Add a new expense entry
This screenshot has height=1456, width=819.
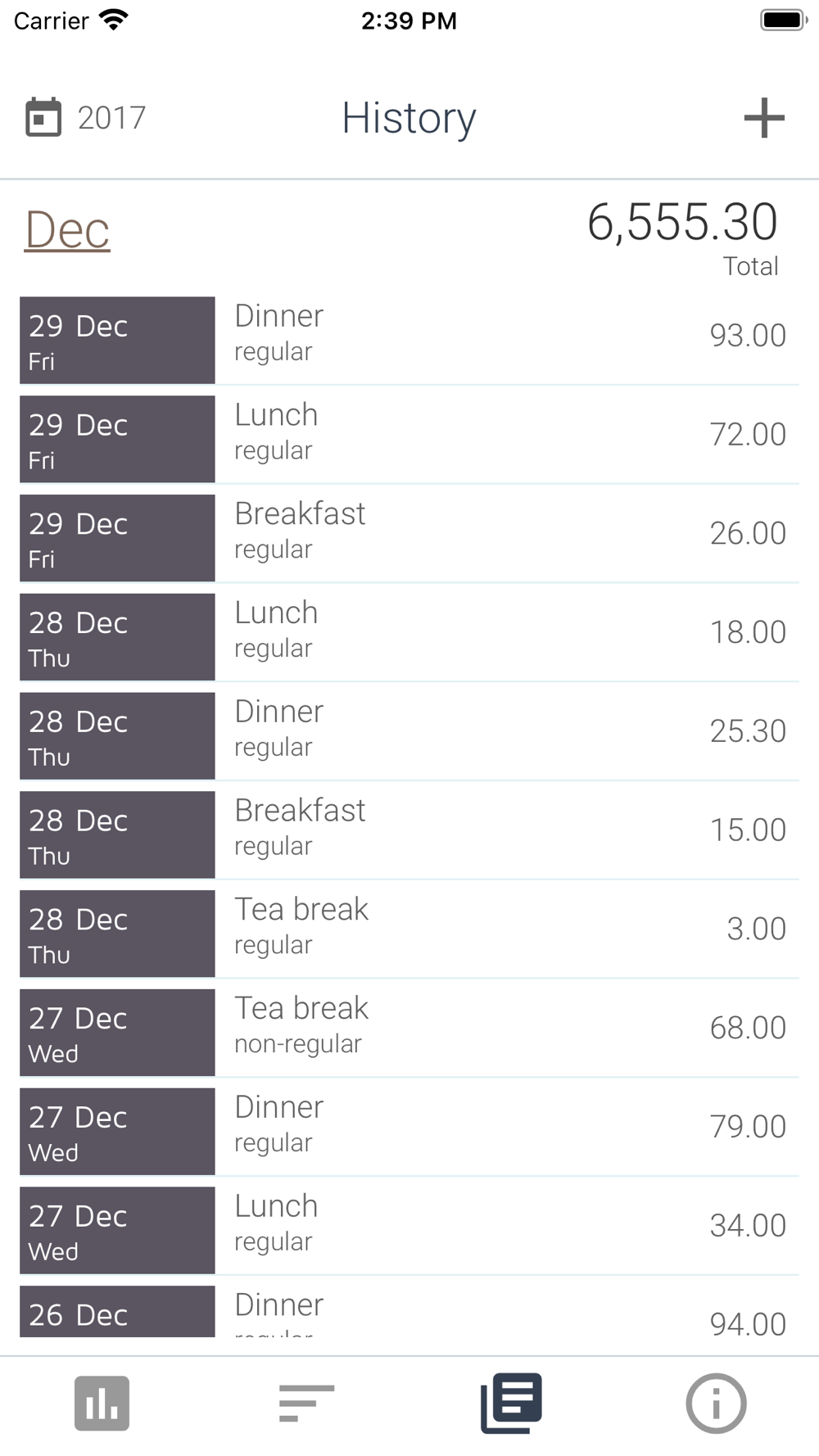pos(764,118)
